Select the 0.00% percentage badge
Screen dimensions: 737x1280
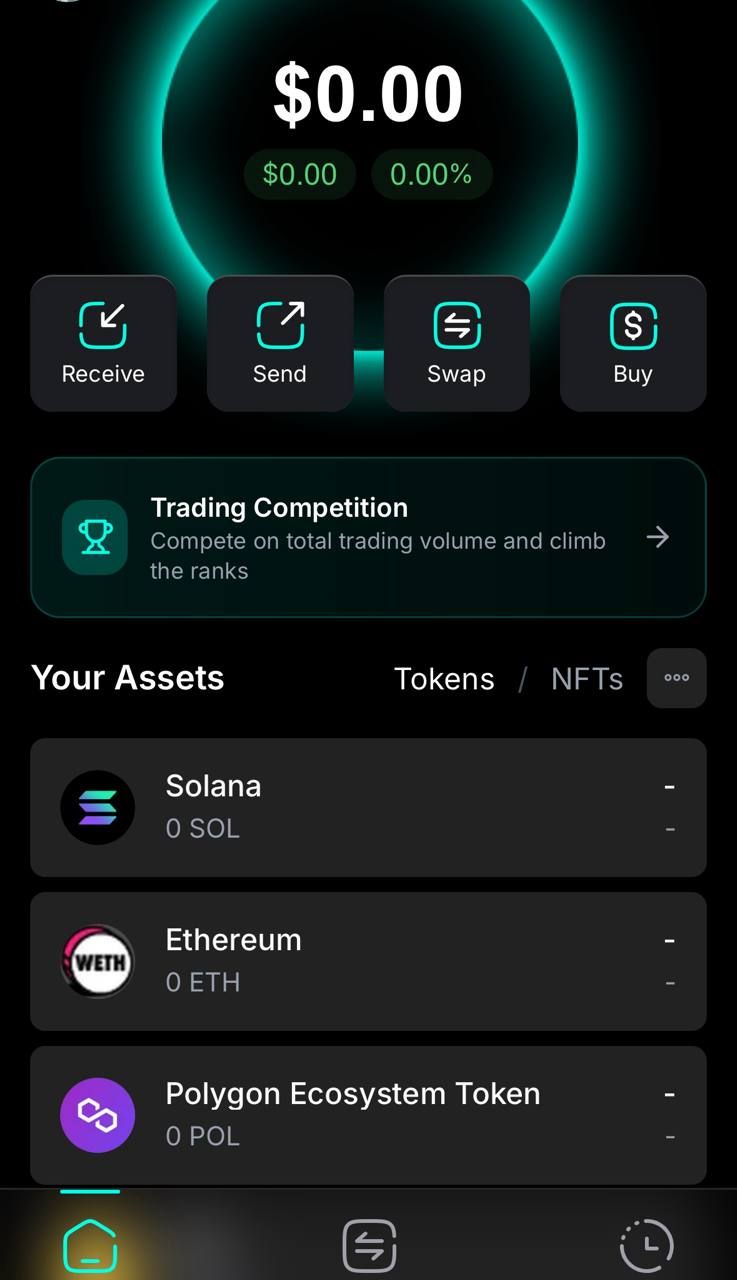click(x=431, y=174)
